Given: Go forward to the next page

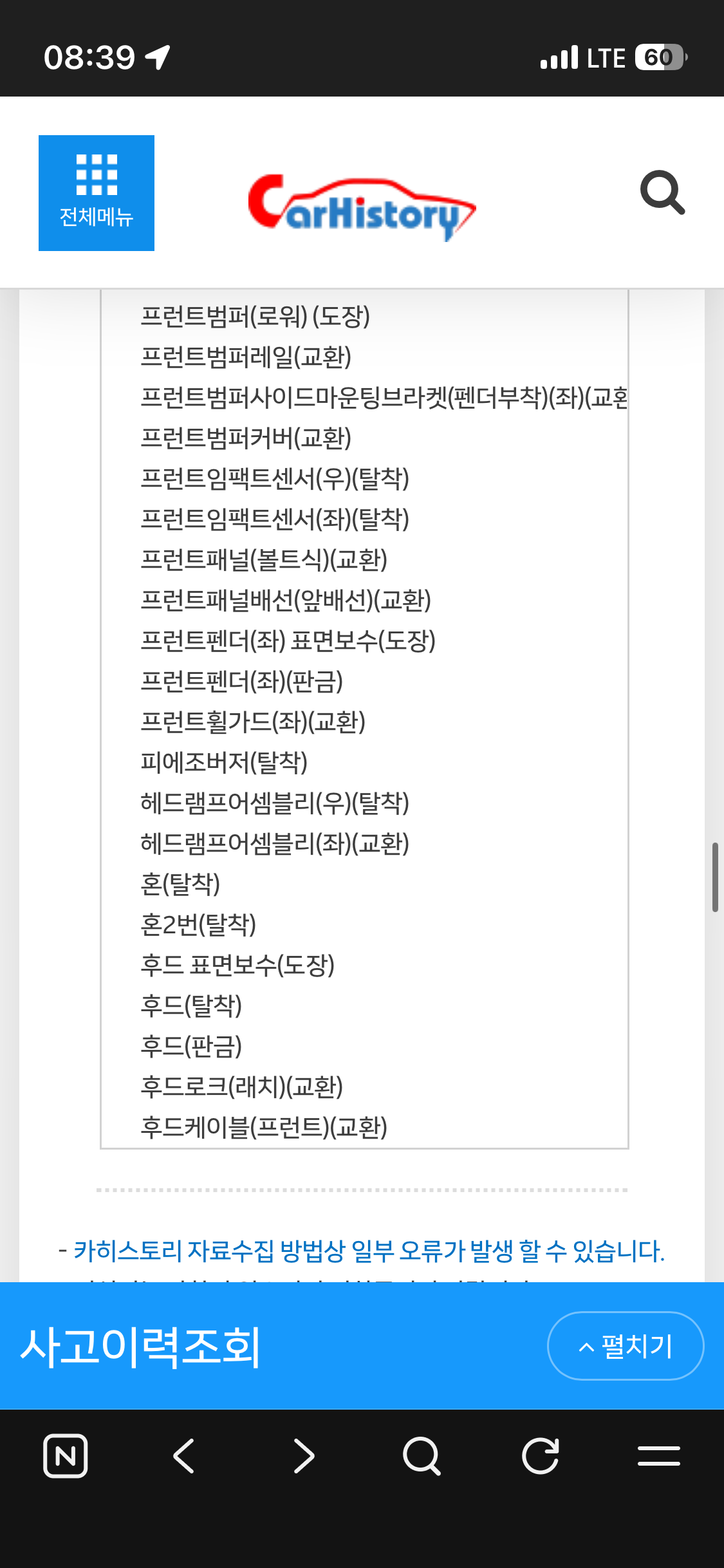Looking at the screenshot, I should (303, 1455).
